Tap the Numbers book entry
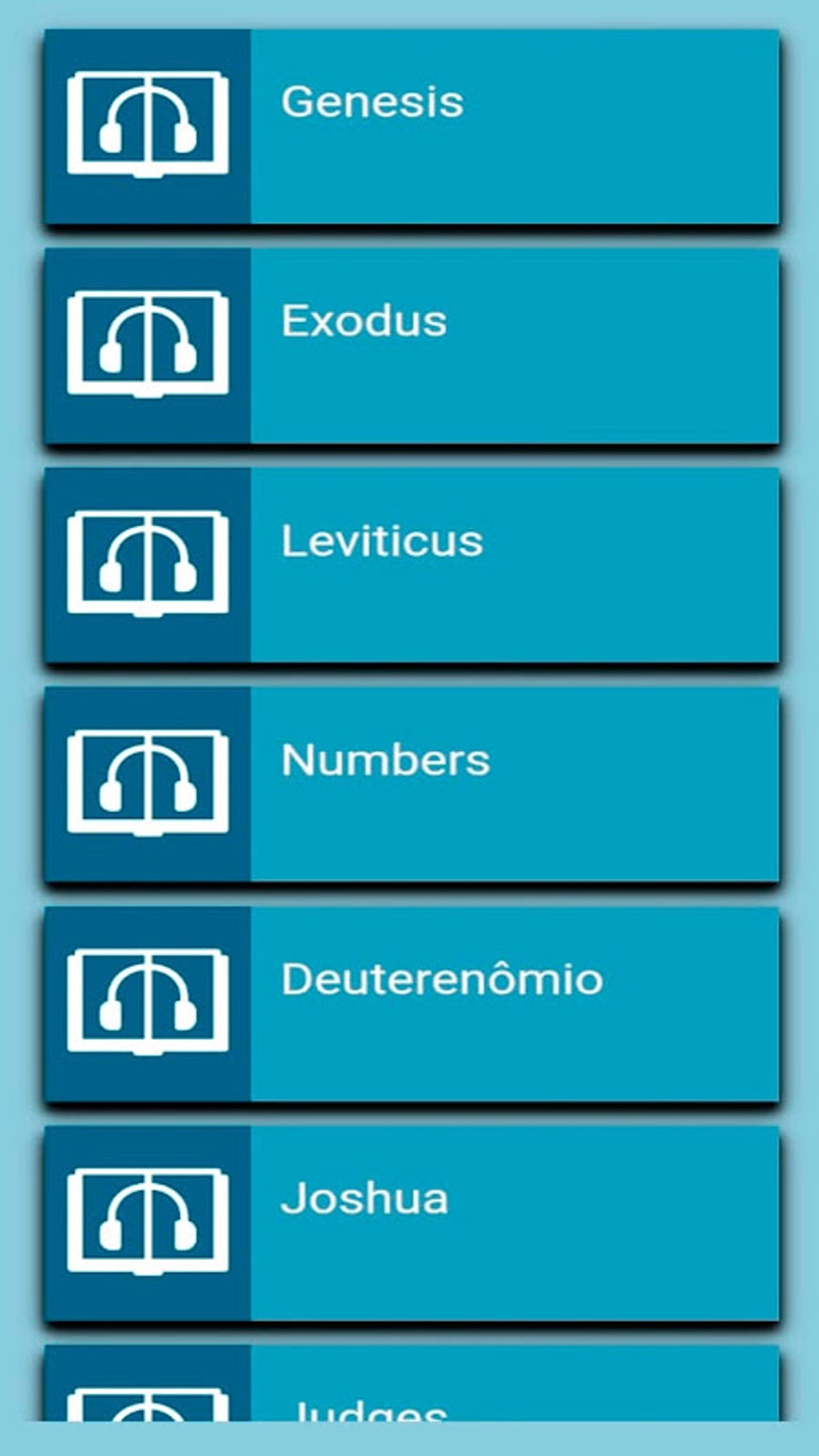 pos(411,784)
